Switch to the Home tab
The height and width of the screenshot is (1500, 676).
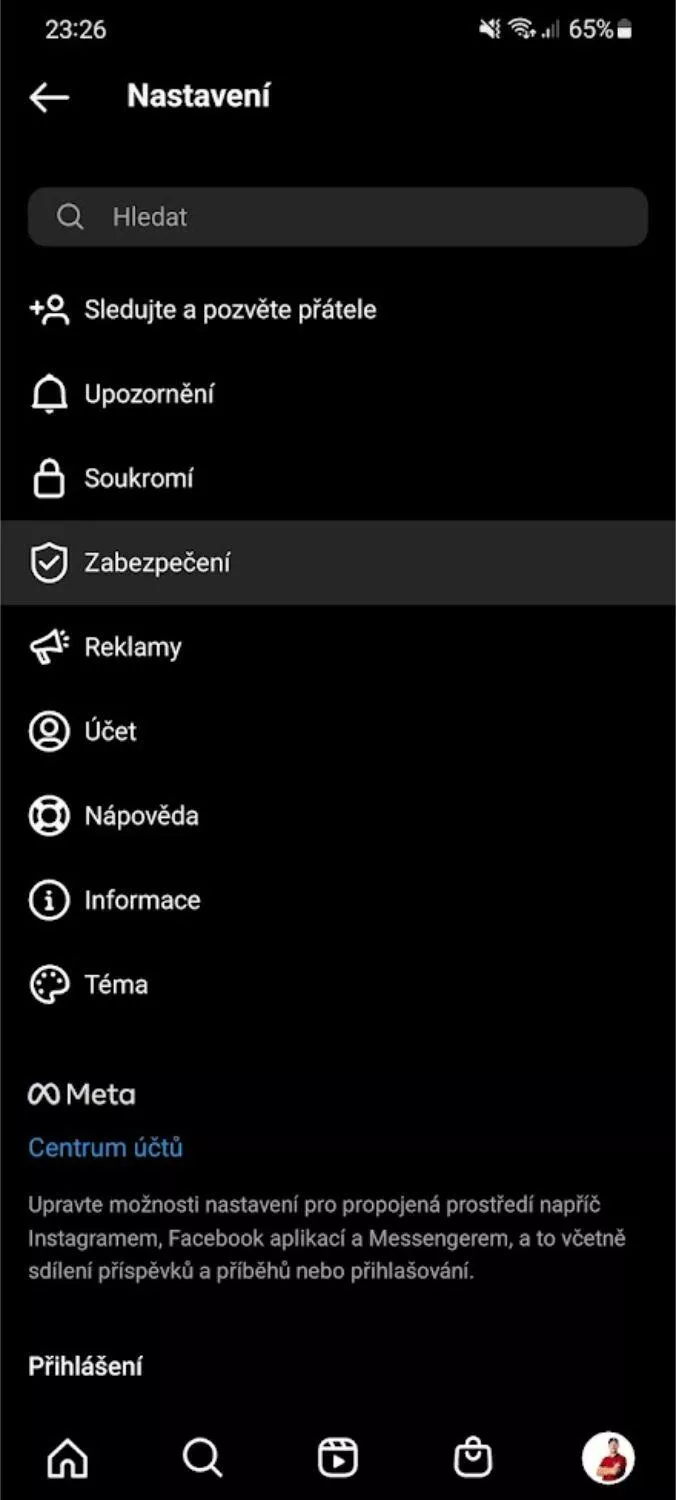pos(68,1459)
